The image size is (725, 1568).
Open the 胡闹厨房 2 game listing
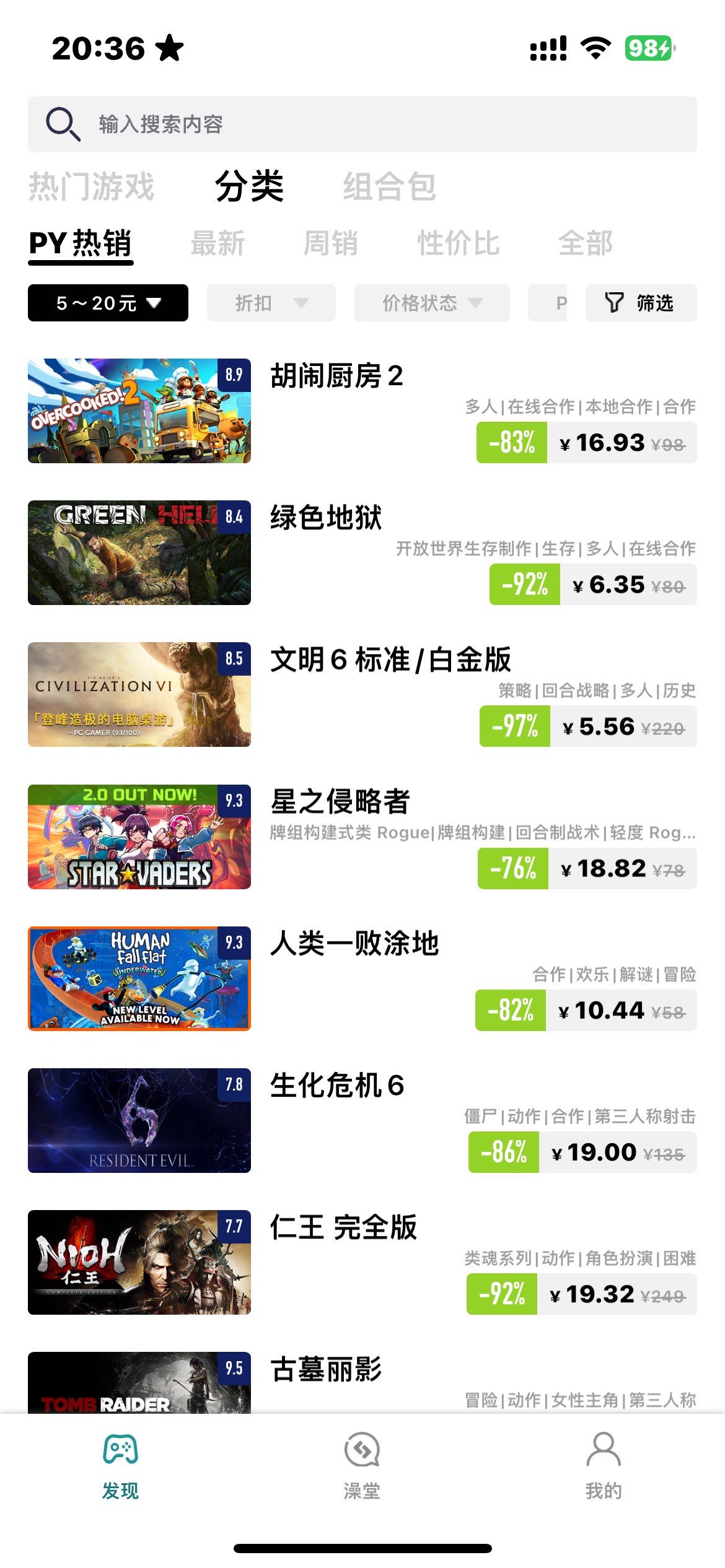point(362,411)
